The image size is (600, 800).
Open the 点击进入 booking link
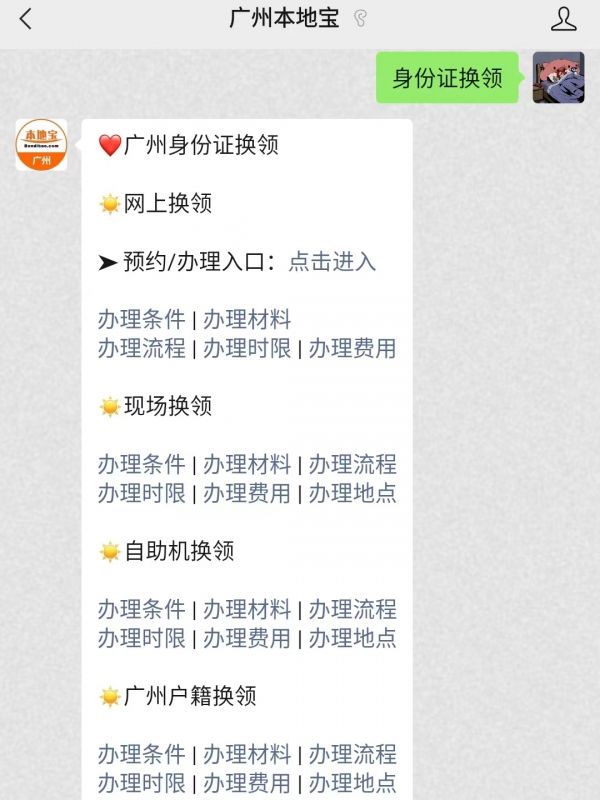tap(332, 262)
